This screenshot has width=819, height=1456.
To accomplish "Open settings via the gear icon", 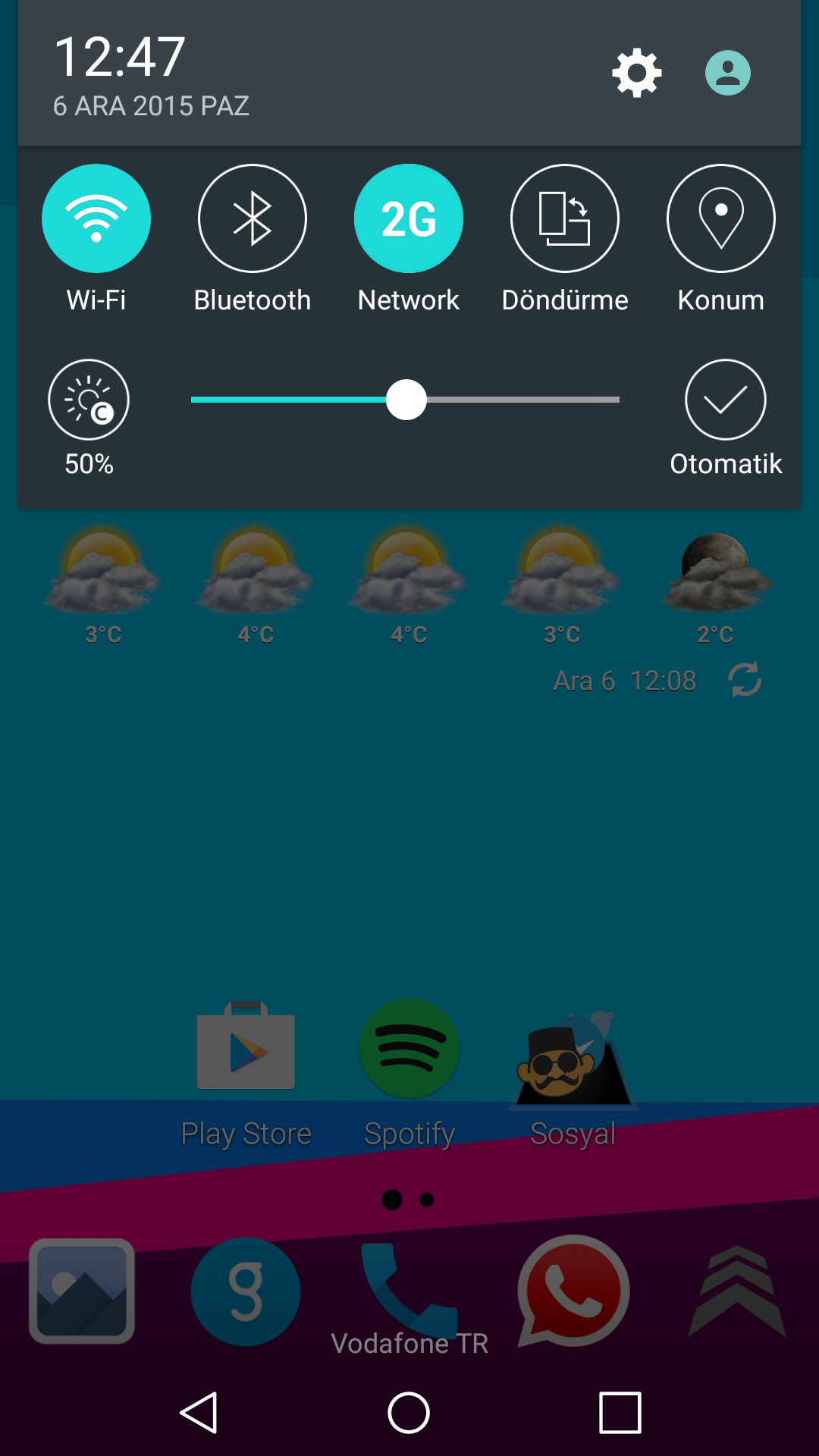I will pos(637,73).
